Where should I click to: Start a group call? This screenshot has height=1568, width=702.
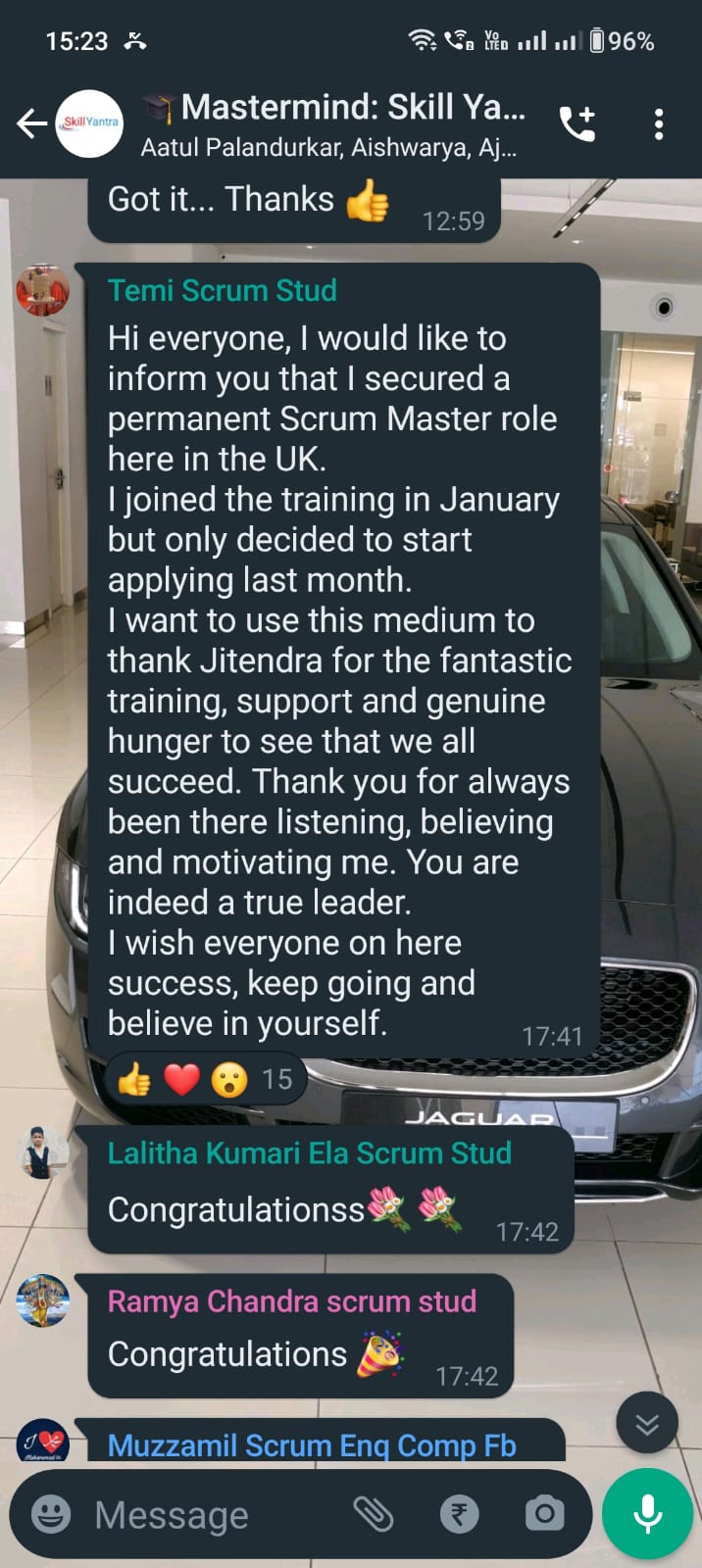577,123
